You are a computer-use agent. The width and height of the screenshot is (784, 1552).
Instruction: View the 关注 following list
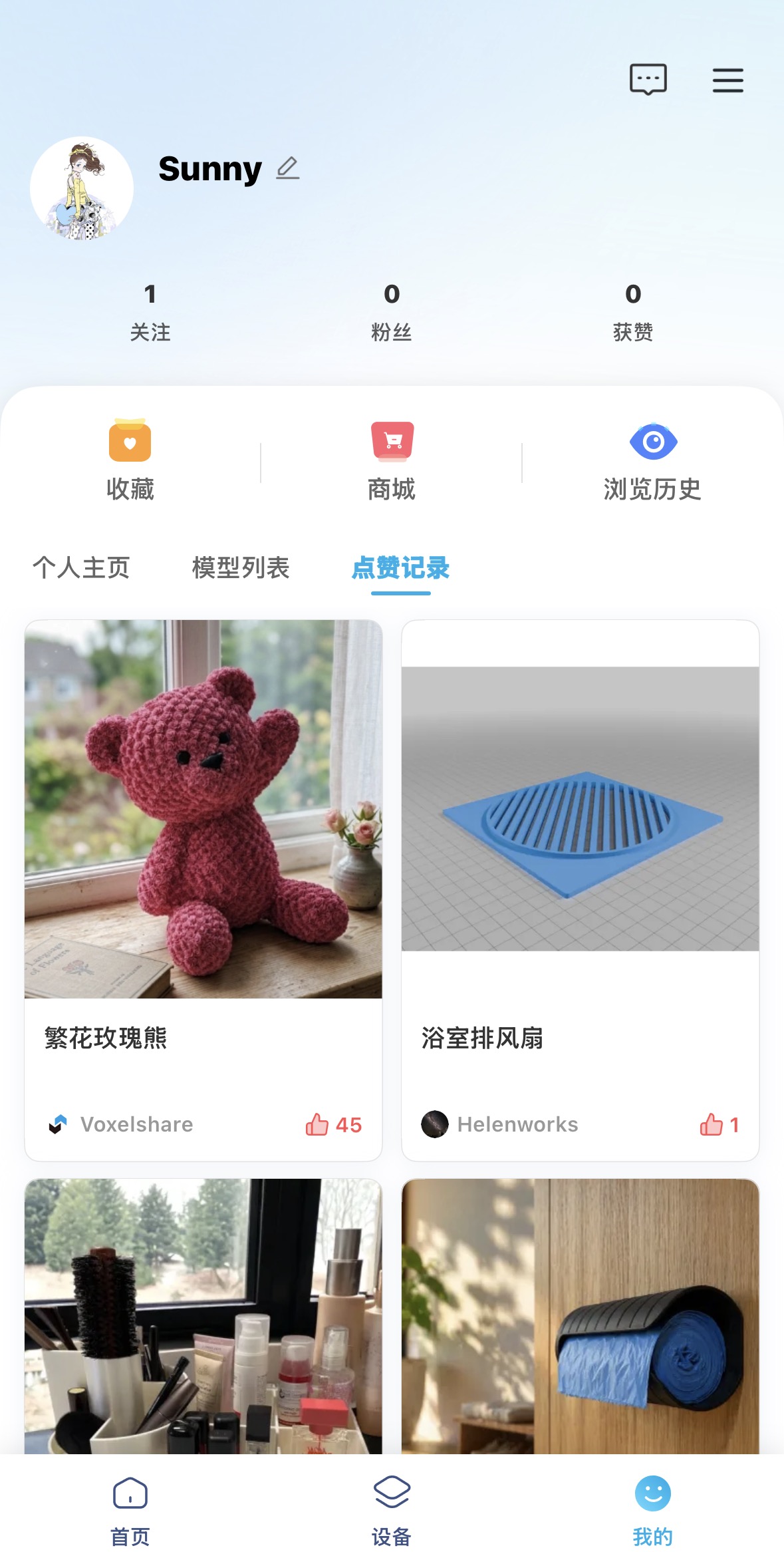[150, 312]
